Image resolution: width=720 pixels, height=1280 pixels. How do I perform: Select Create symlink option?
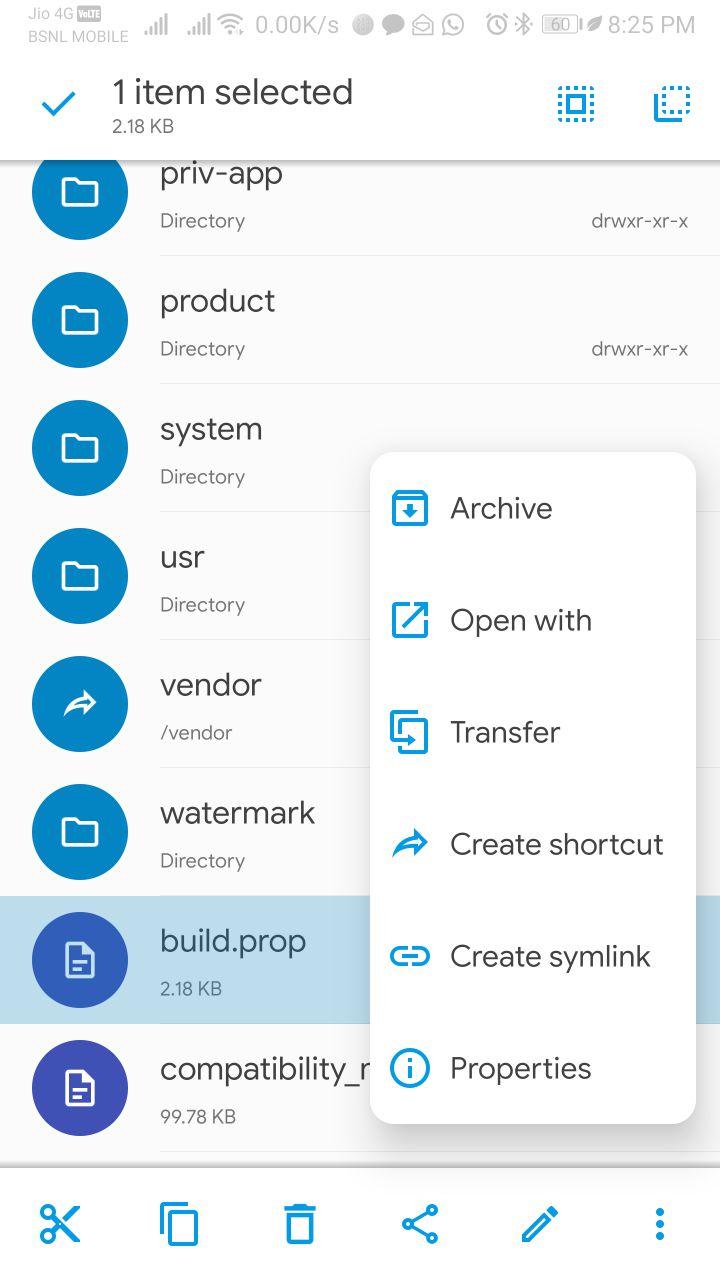coord(550,956)
